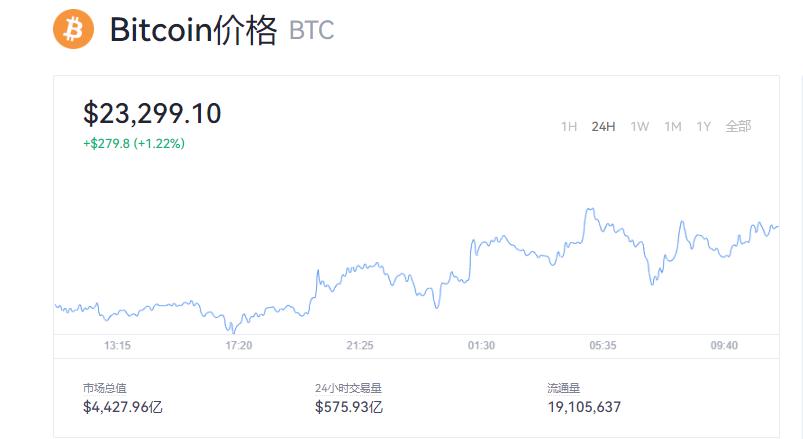The image size is (803, 439).
Task: Switch to the 1M range
Action: (673, 126)
